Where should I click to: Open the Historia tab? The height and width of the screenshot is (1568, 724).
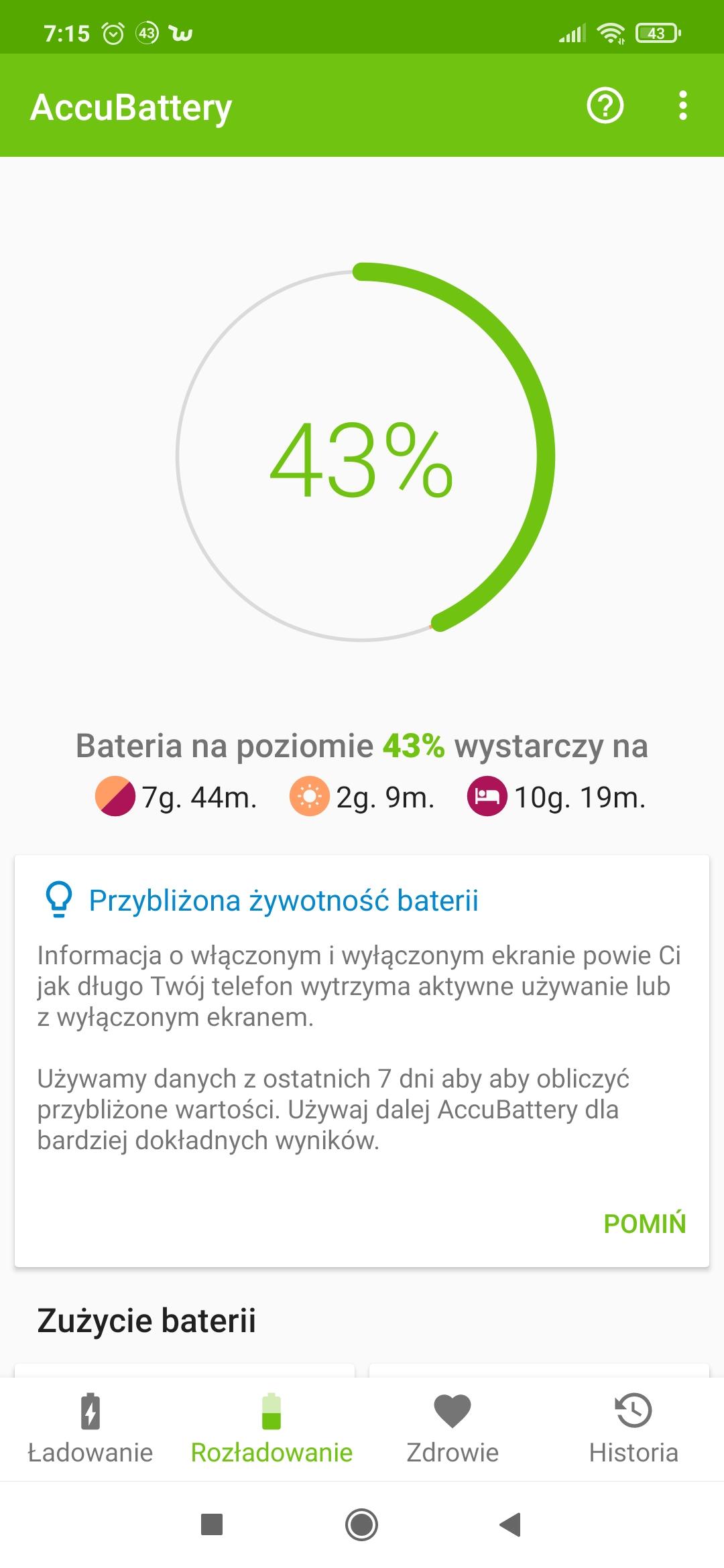pyautogui.click(x=633, y=1427)
